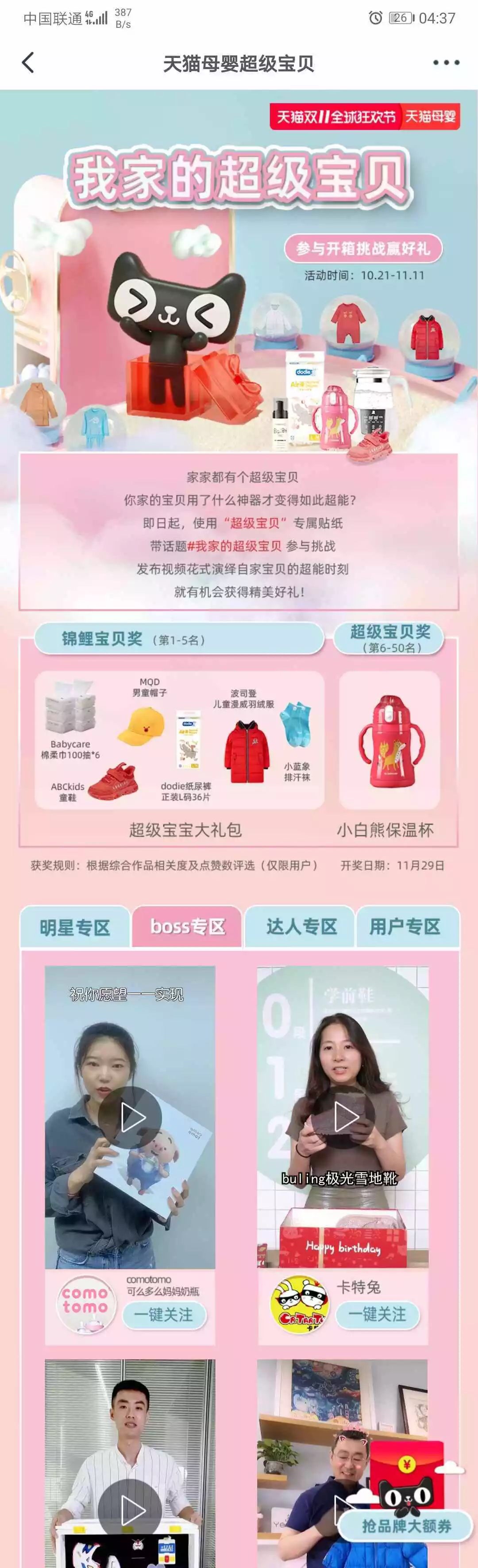478x1568 pixels.
Task: Open the three-dot overflow menu
Action: click(x=446, y=63)
